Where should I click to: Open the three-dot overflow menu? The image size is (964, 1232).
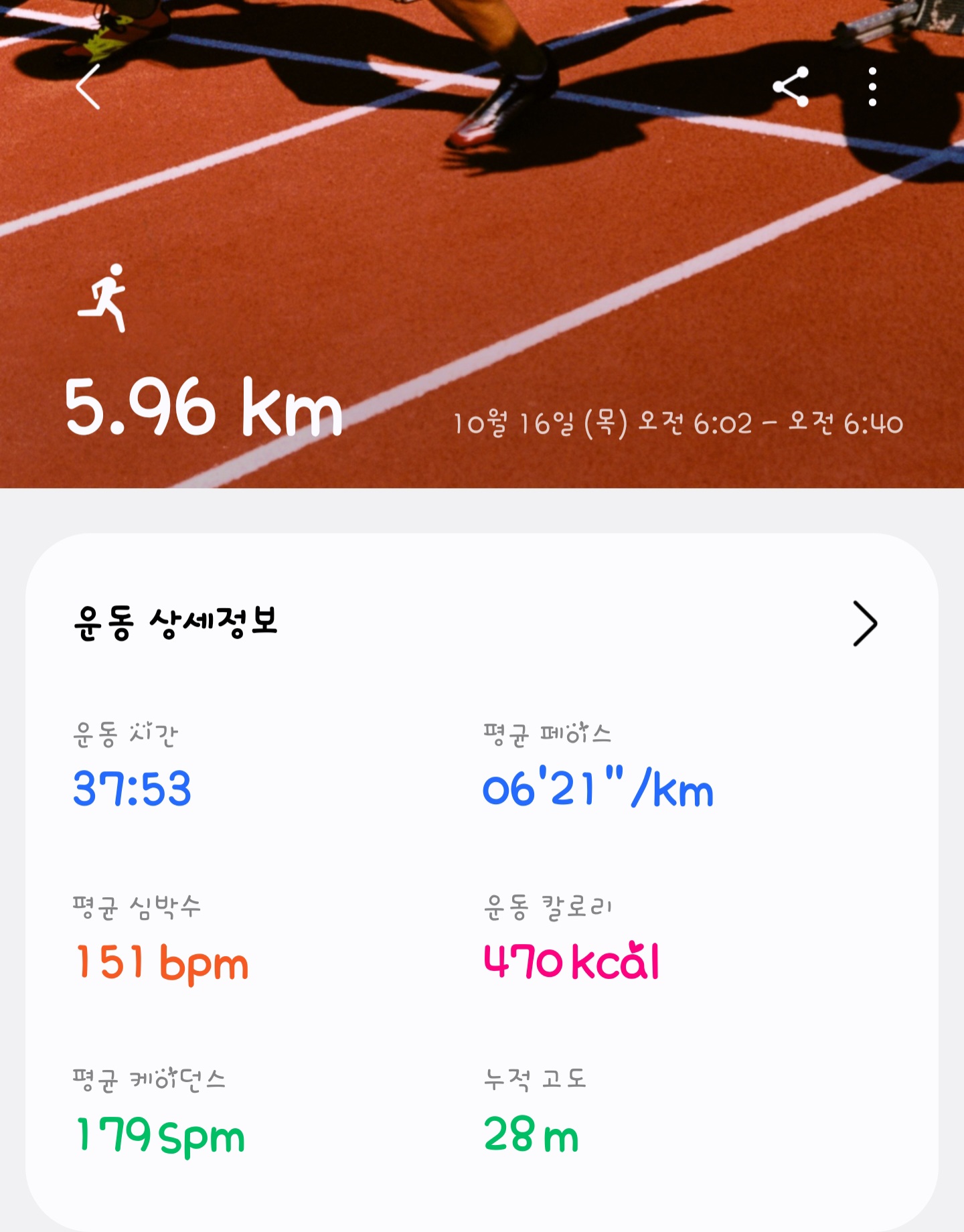[872, 87]
